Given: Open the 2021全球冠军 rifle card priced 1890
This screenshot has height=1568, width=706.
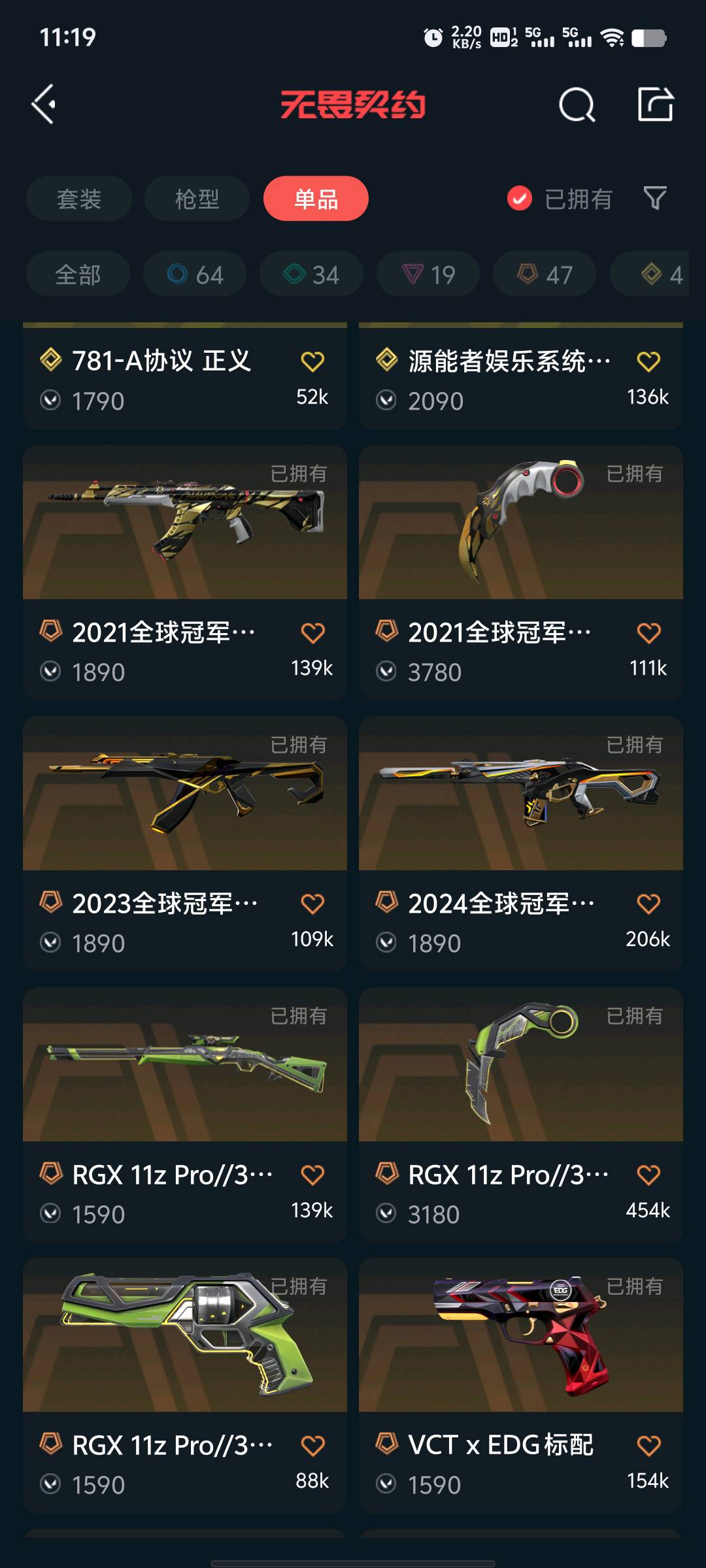Looking at the screenshot, I should [185, 572].
